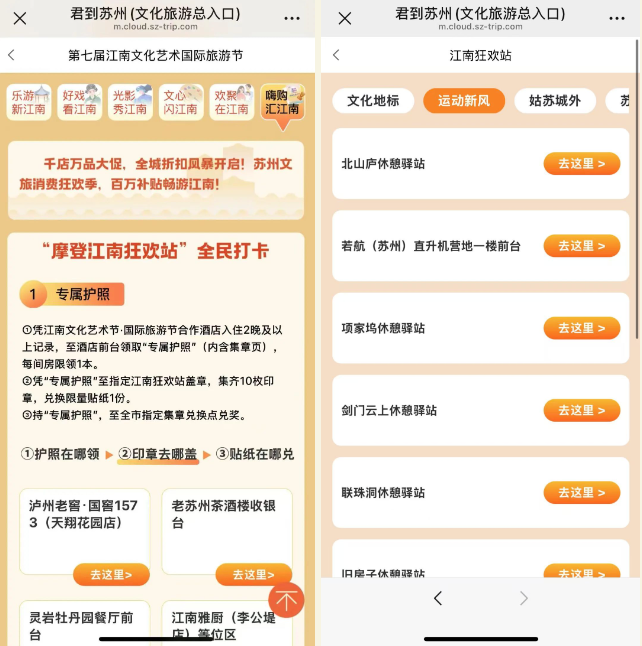This screenshot has height=646, width=642.
Task: Select the 文化地标 filter chip
Action: click(373, 101)
